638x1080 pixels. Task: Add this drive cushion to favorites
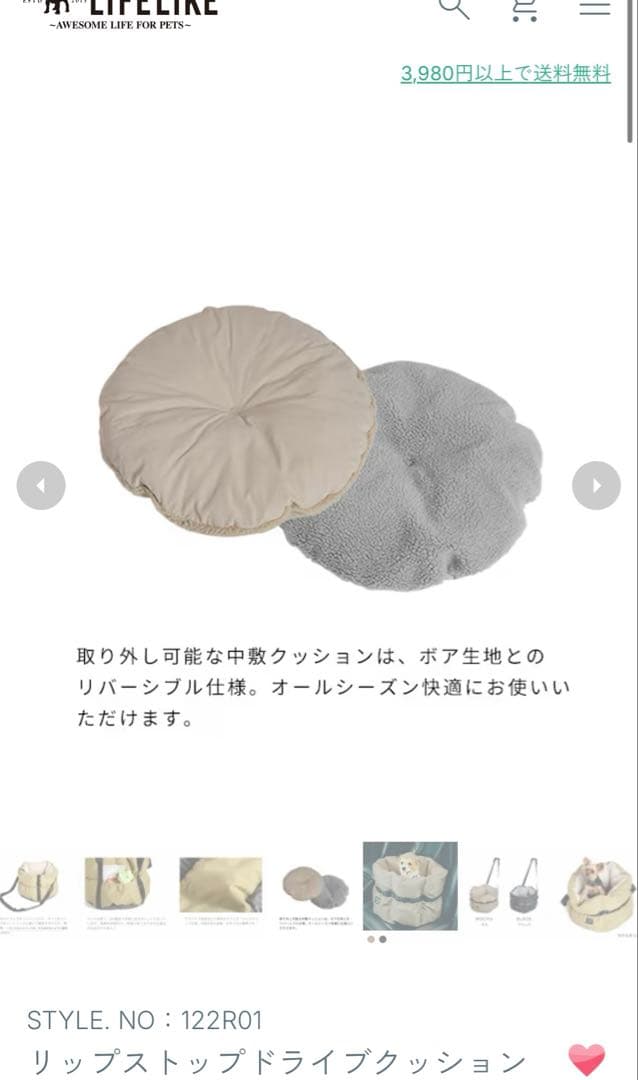586,1060
